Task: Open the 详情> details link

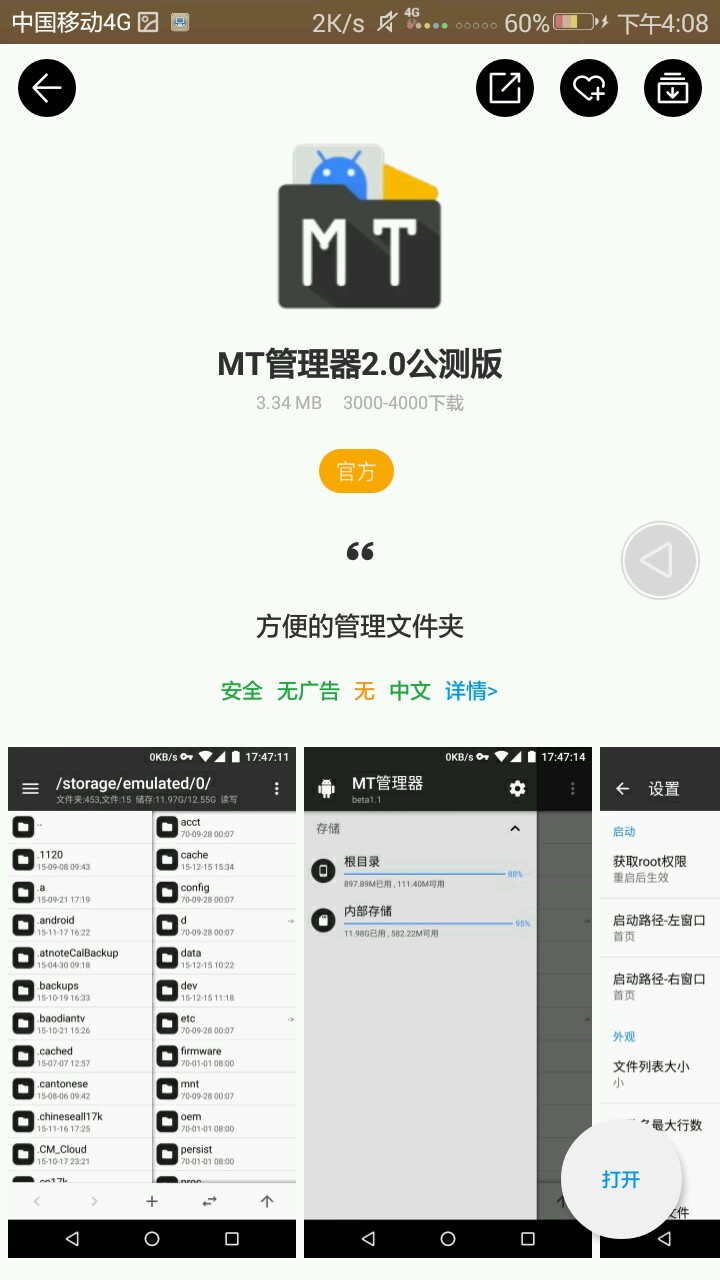Action: 471,691
